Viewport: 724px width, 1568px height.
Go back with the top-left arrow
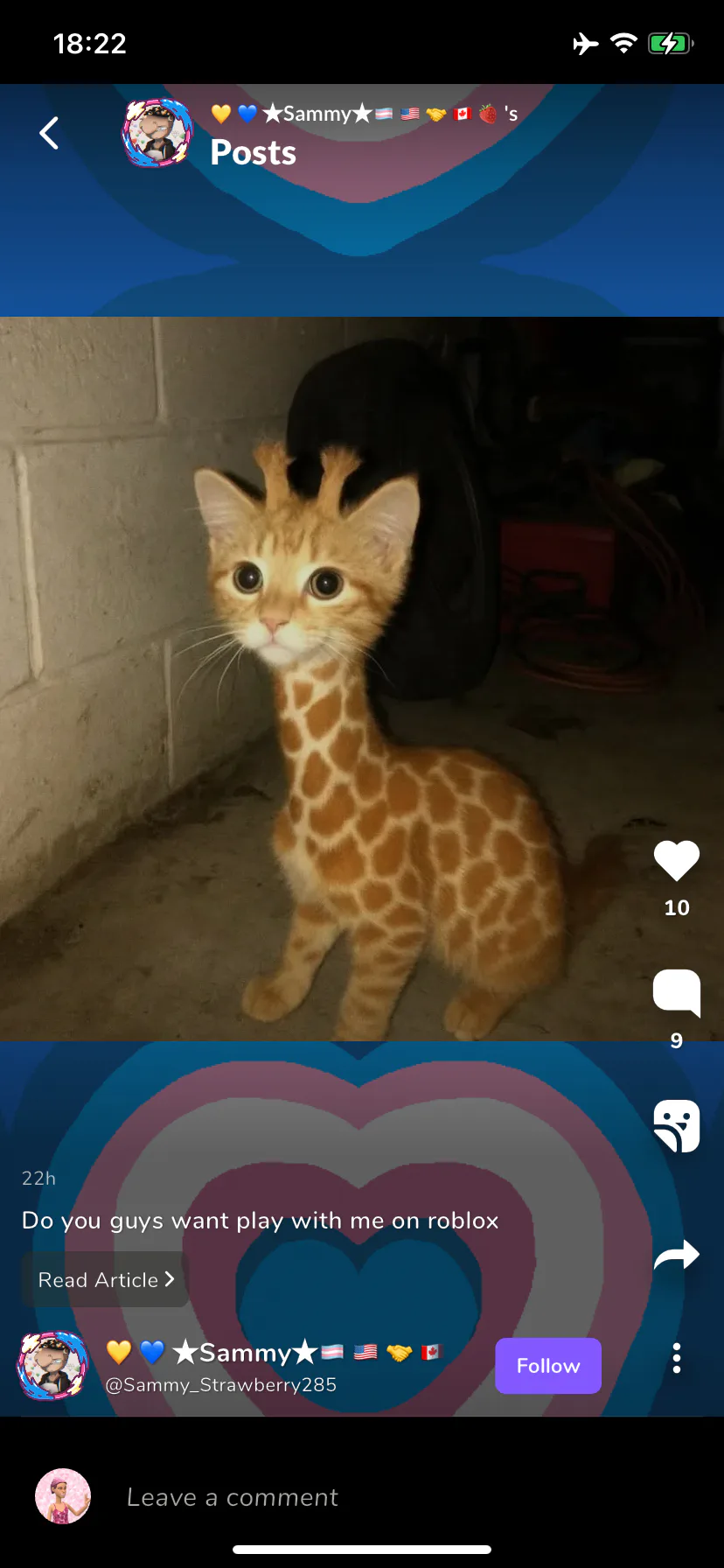click(x=50, y=133)
